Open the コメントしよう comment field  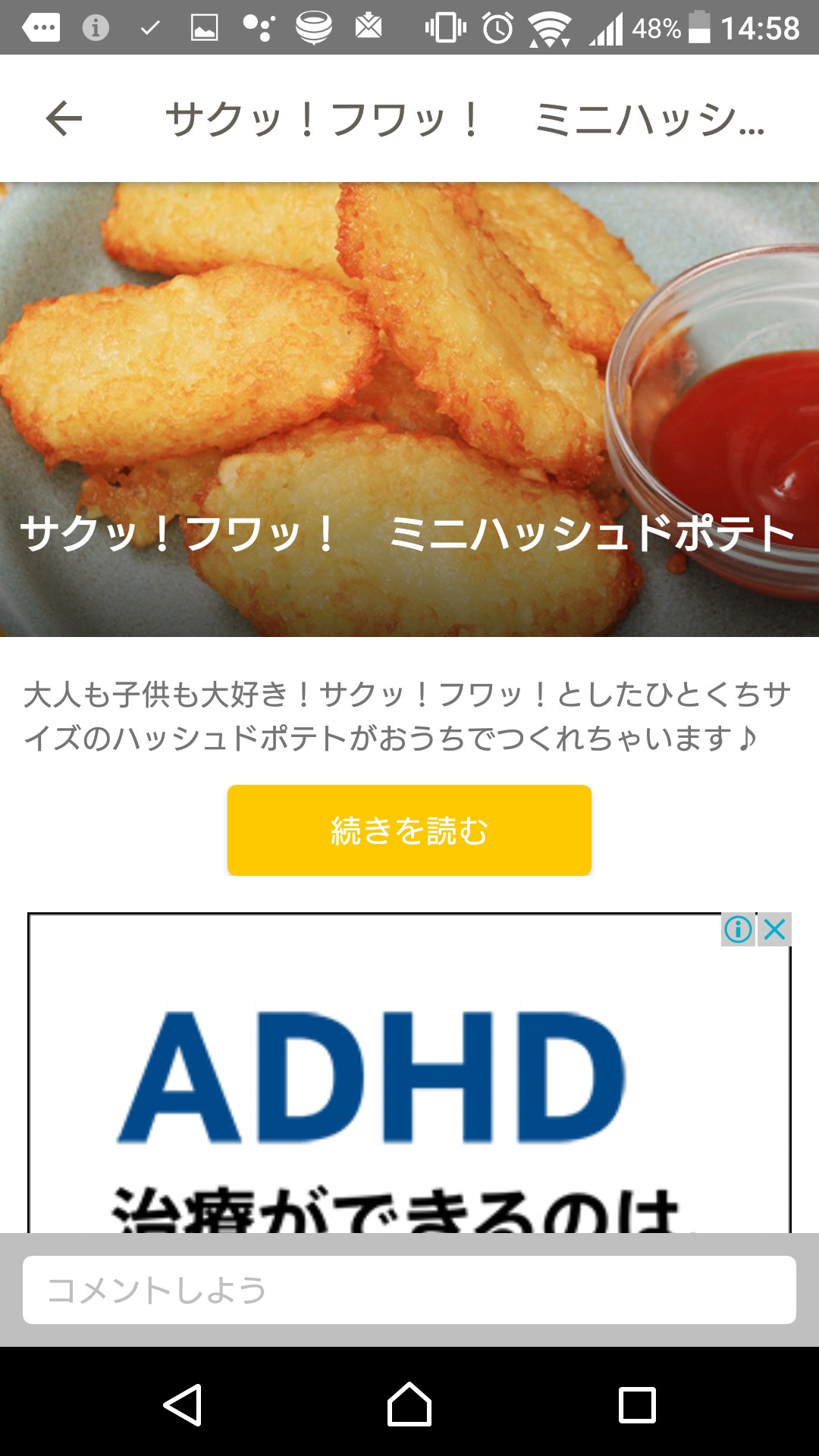pyautogui.click(x=409, y=1290)
